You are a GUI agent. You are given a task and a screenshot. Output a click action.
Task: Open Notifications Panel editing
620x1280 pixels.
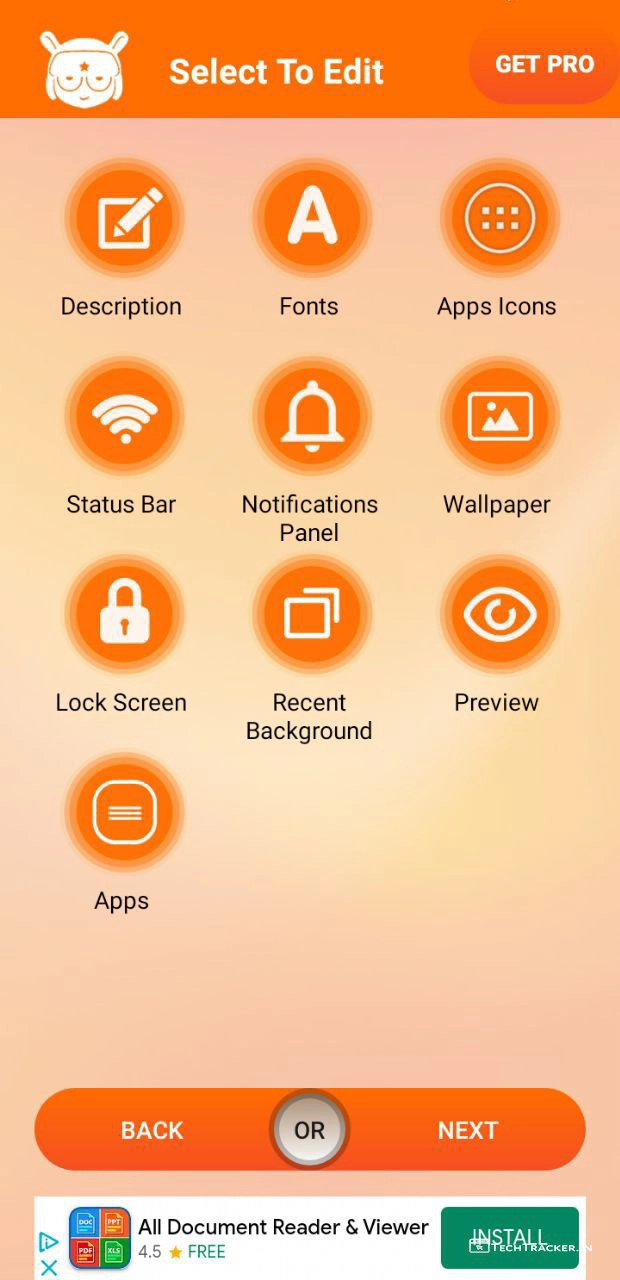click(311, 415)
